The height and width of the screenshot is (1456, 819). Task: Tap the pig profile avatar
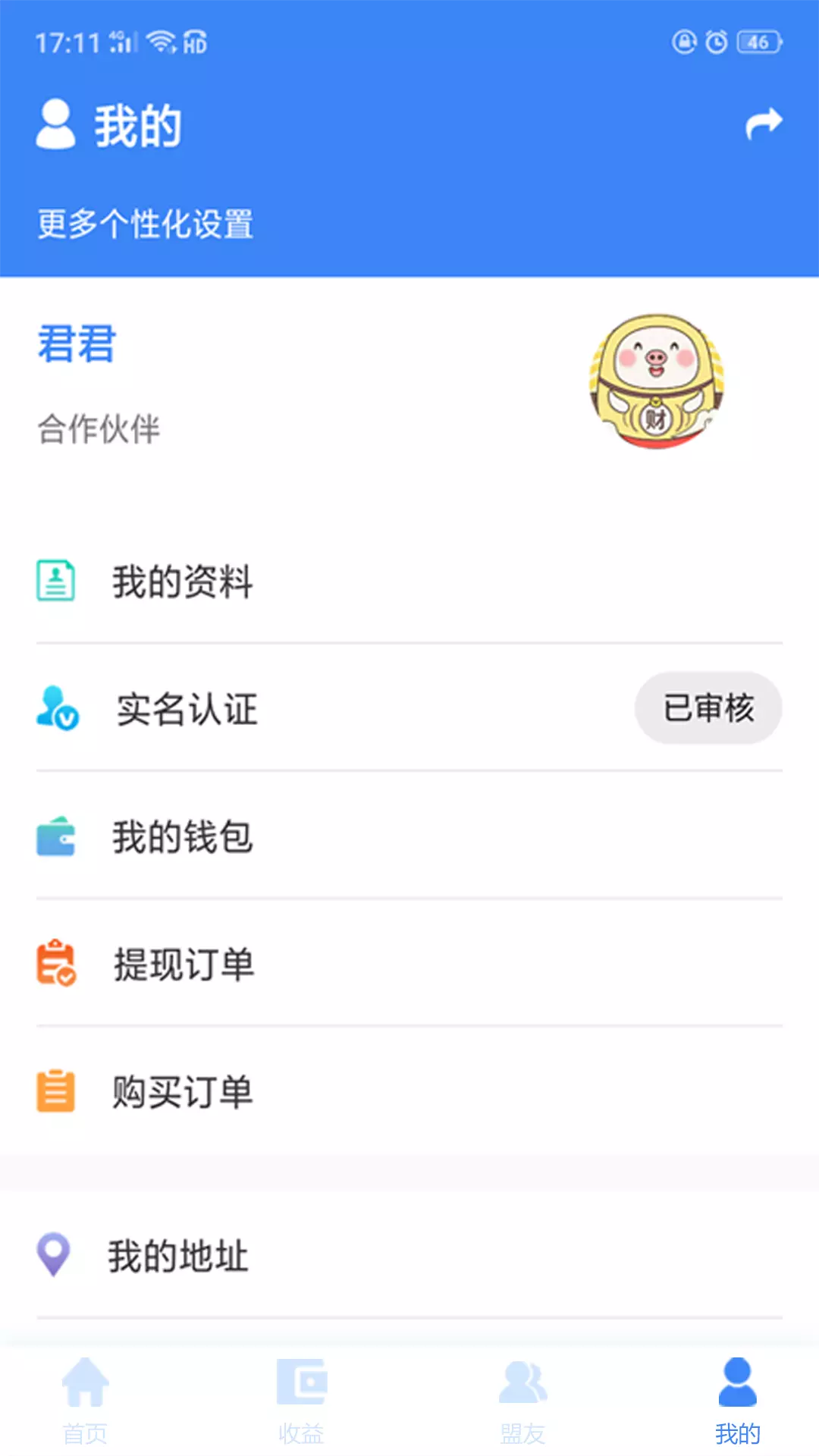pos(657,382)
